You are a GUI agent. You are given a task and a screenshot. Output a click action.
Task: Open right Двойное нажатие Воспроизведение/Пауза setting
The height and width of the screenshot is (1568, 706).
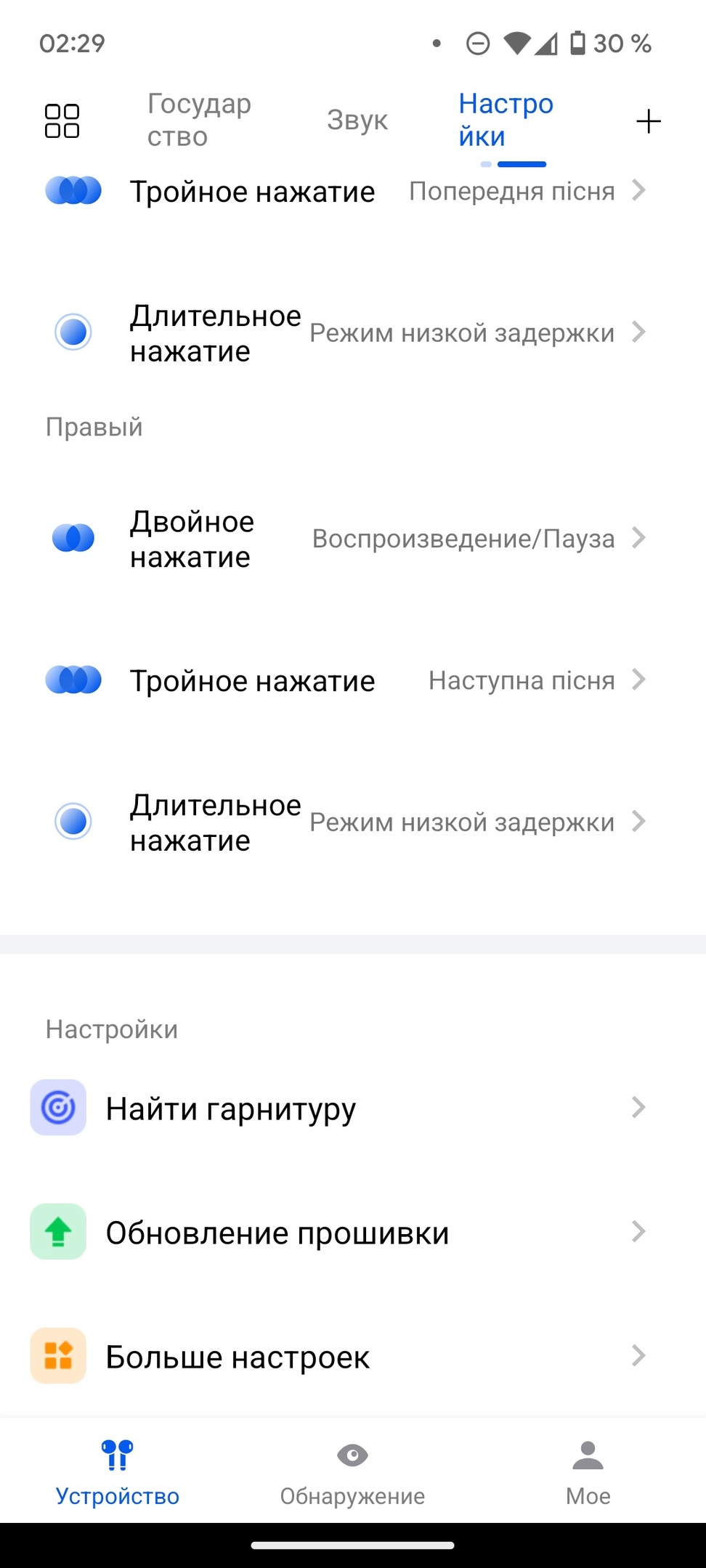click(x=353, y=539)
